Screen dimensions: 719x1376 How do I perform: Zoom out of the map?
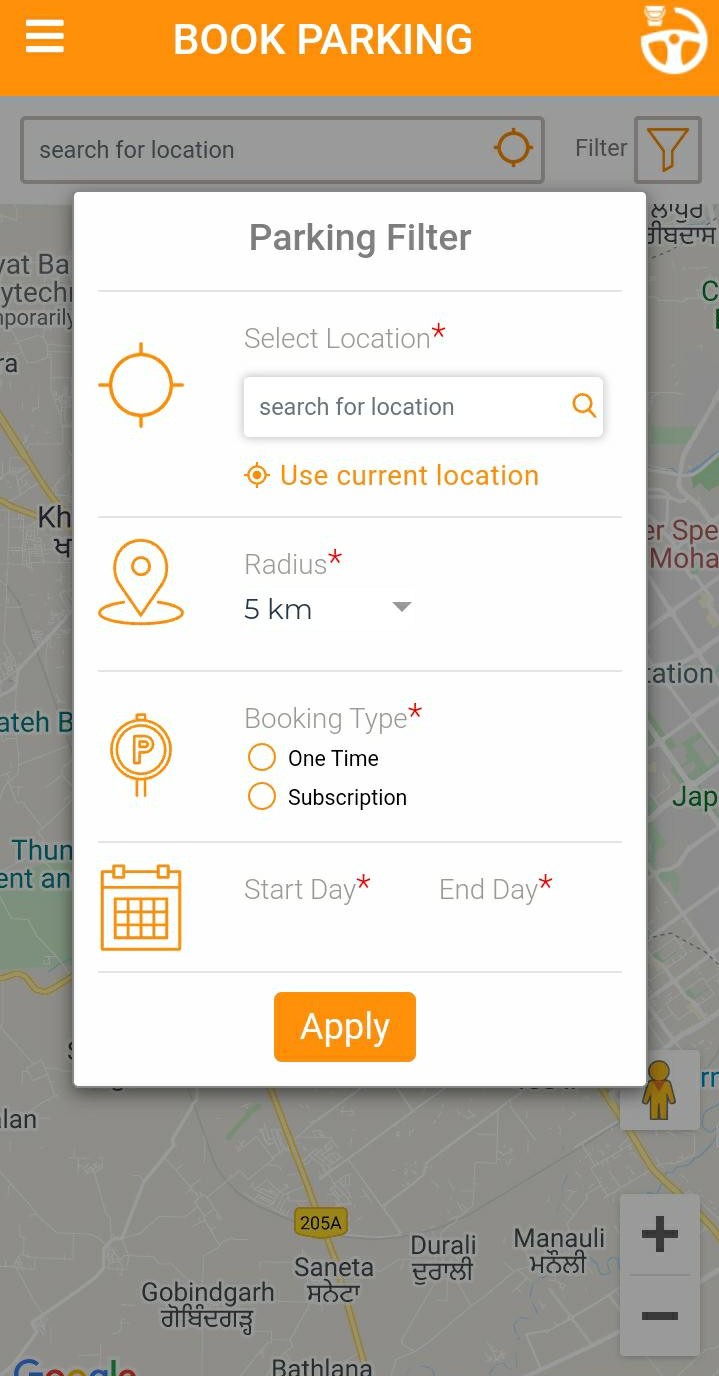660,1315
